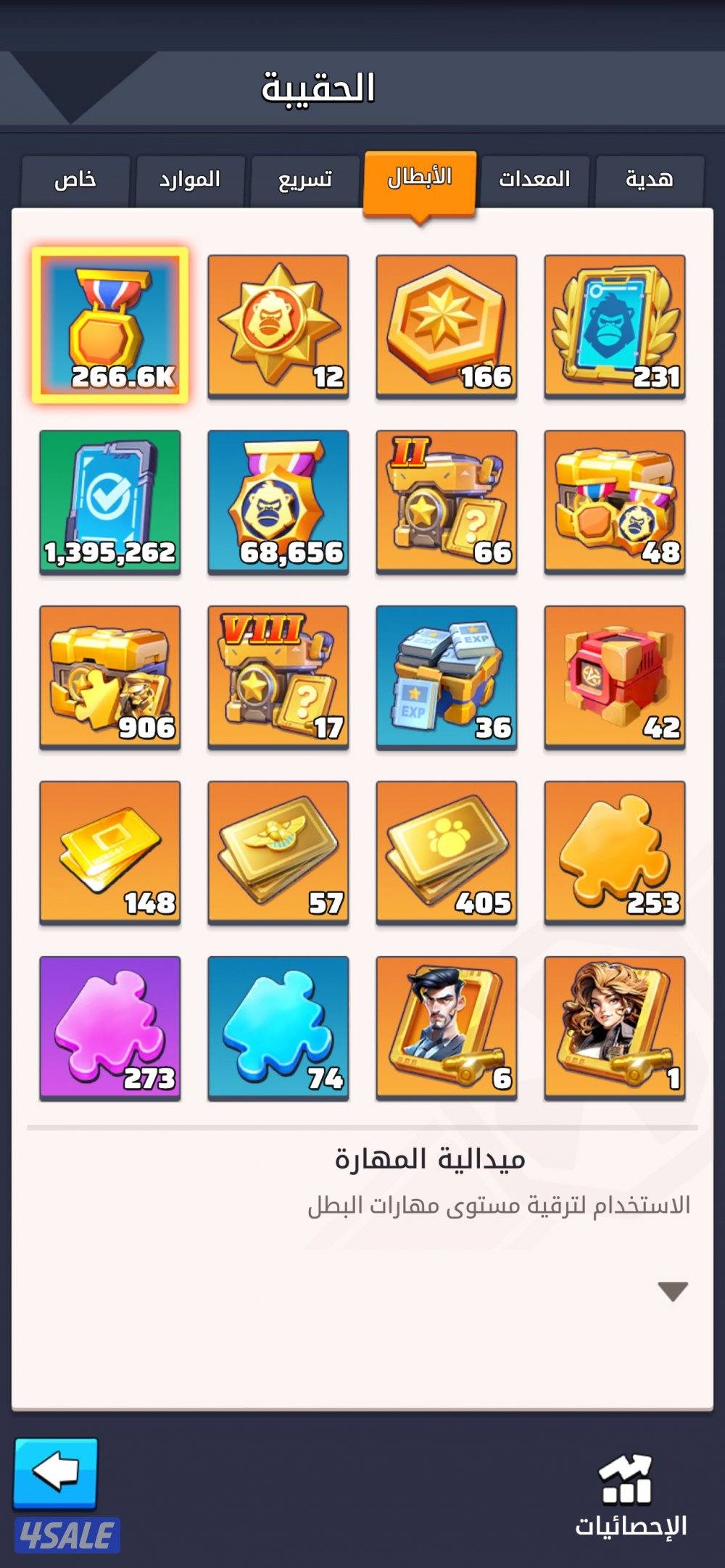Select the blue checkmark card showing 1,395,262
Screen dimensions: 725x1568
click(110, 501)
